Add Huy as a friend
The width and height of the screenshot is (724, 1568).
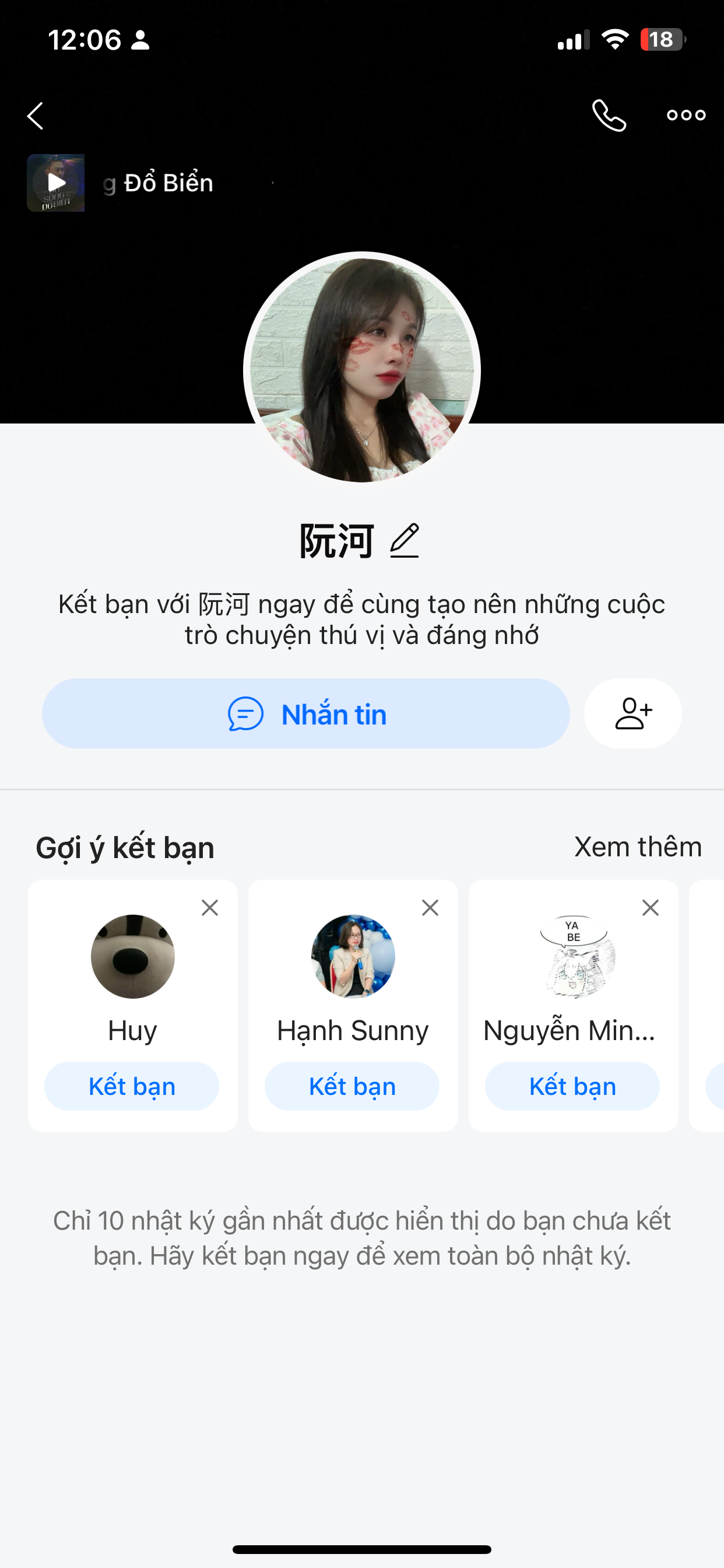[132, 1087]
